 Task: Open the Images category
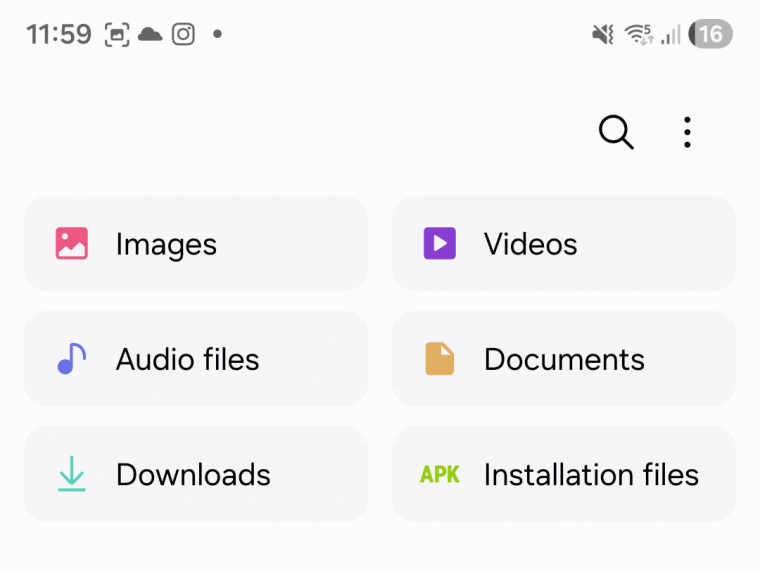coord(196,244)
